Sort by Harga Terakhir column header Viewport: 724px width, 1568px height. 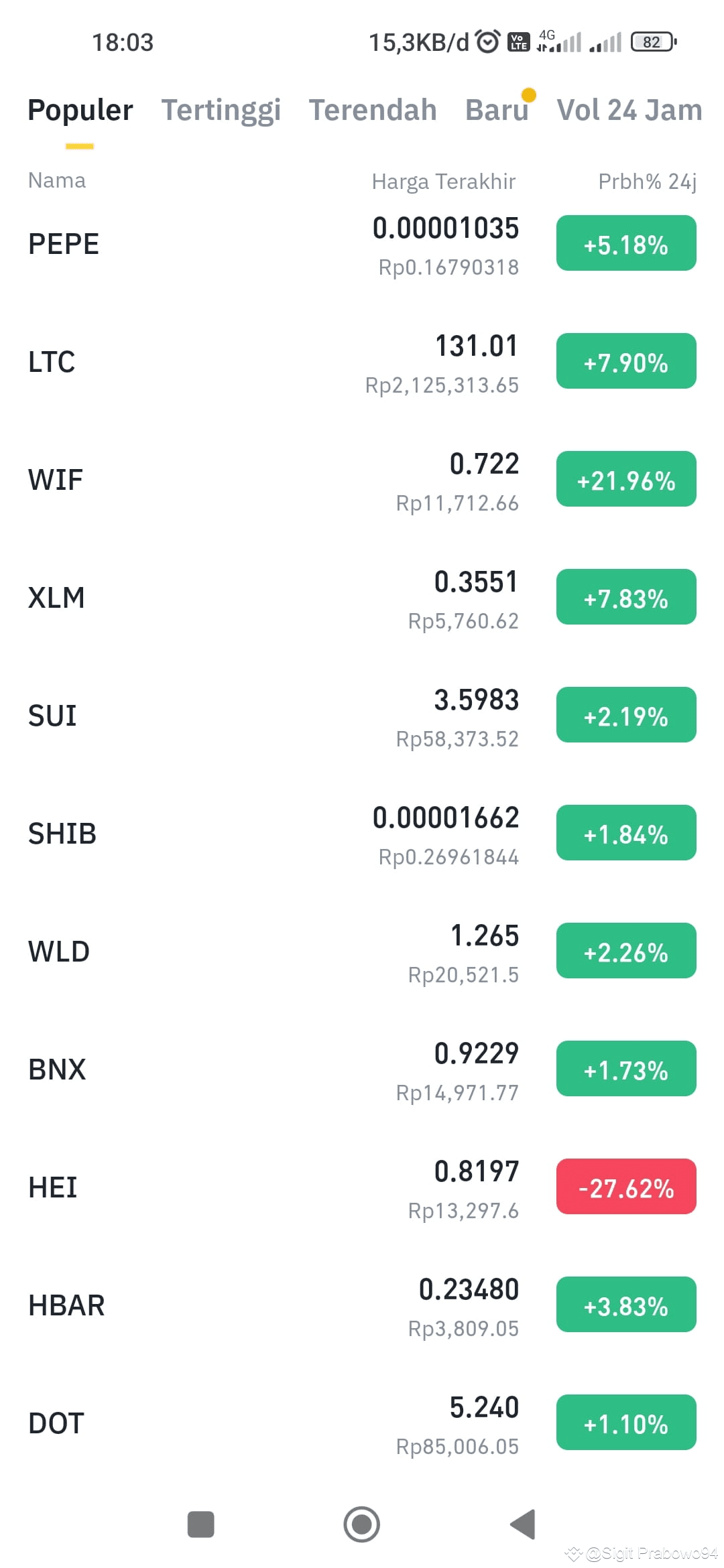coord(444,181)
